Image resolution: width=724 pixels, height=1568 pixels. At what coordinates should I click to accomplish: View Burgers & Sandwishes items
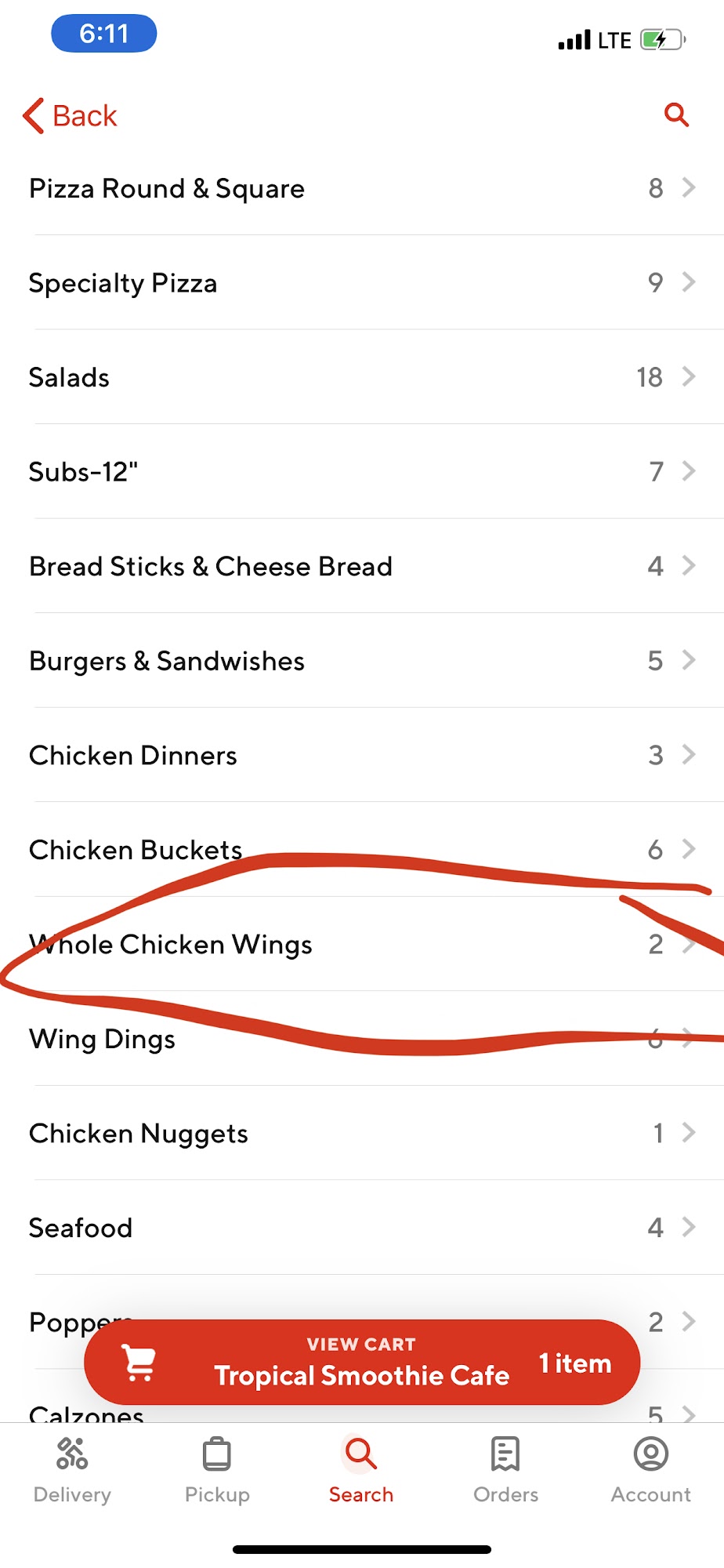360,661
